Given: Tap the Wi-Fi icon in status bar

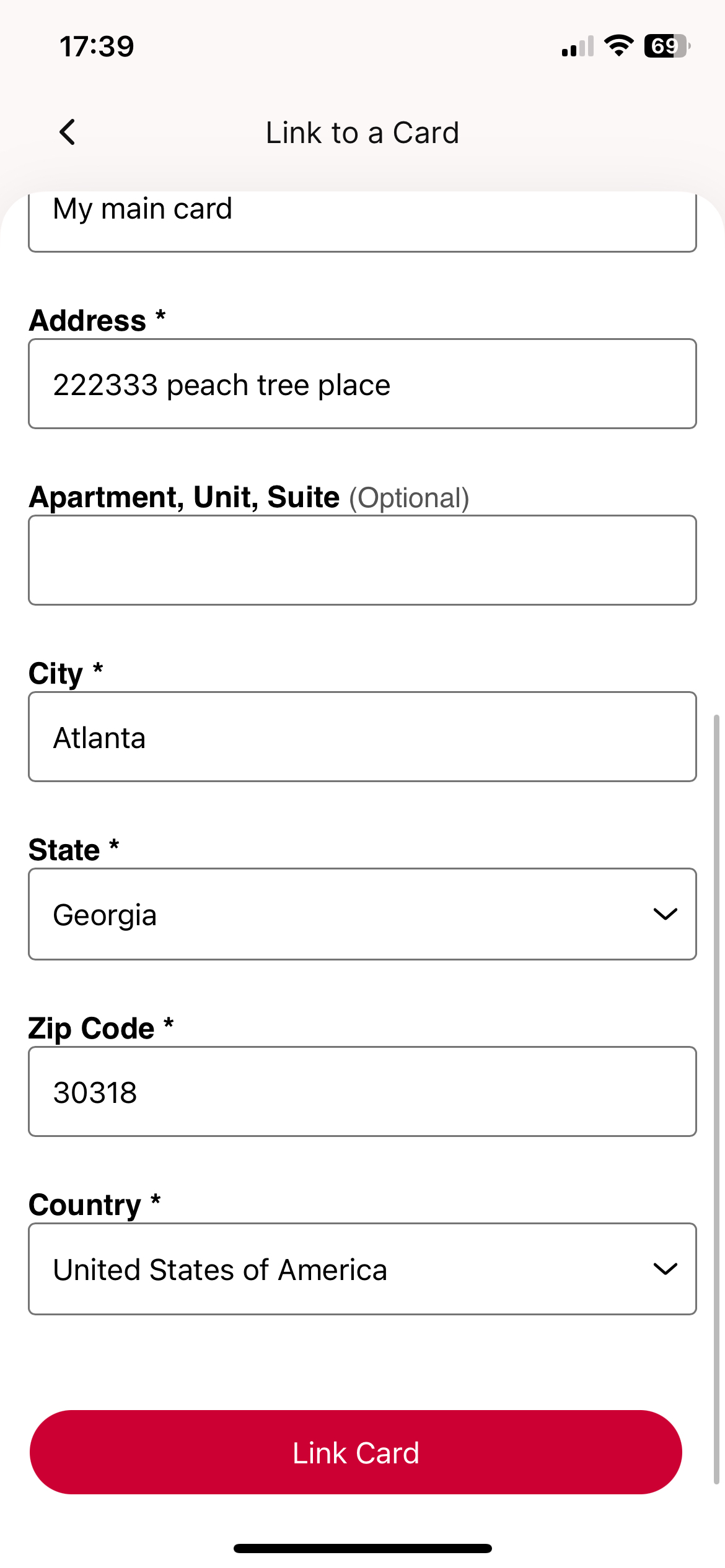Looking at the screenshot, I should point(618,45).
